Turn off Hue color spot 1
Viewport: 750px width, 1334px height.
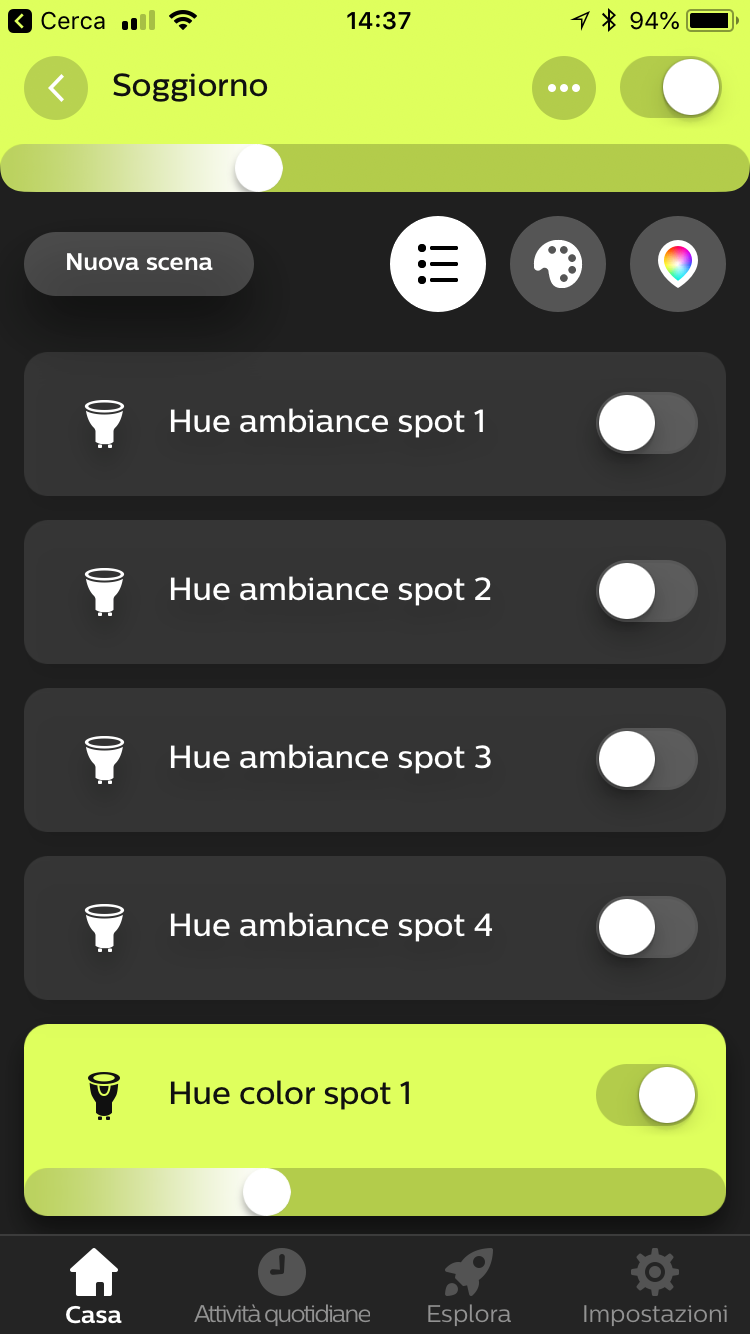[x=647, y=1095]
